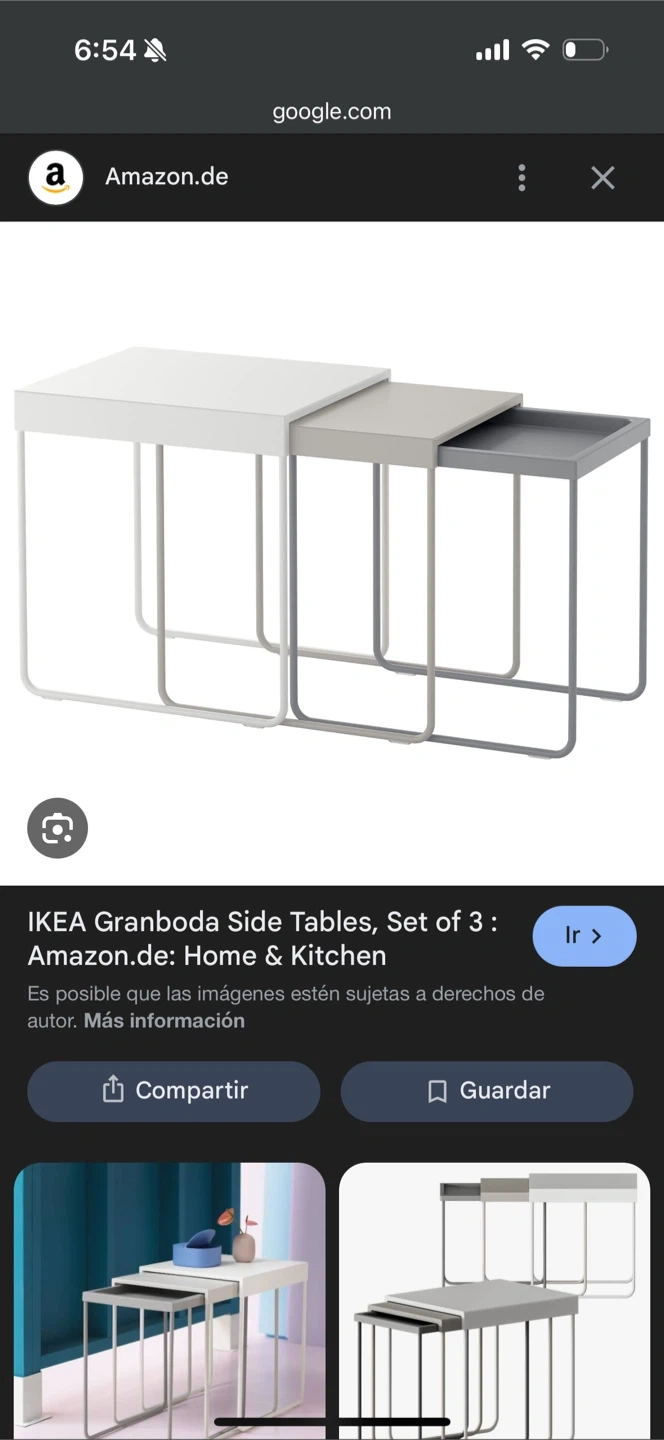Open the Más información link
Screen dimensions: 664x1440
point(164,1021)
